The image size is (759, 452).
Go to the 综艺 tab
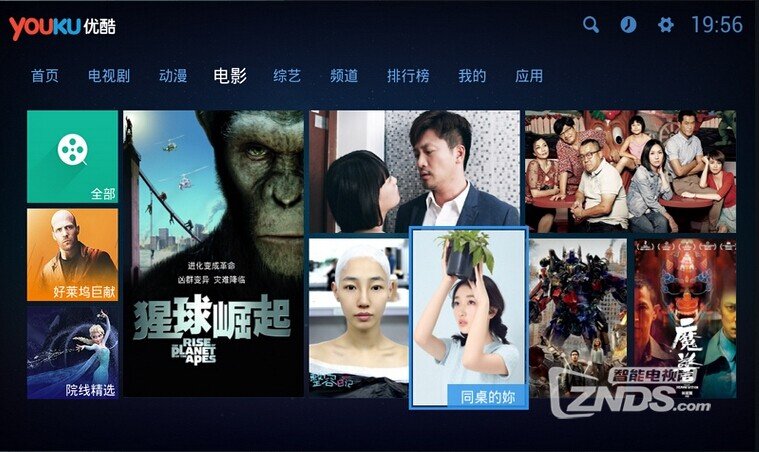point(287,76)
